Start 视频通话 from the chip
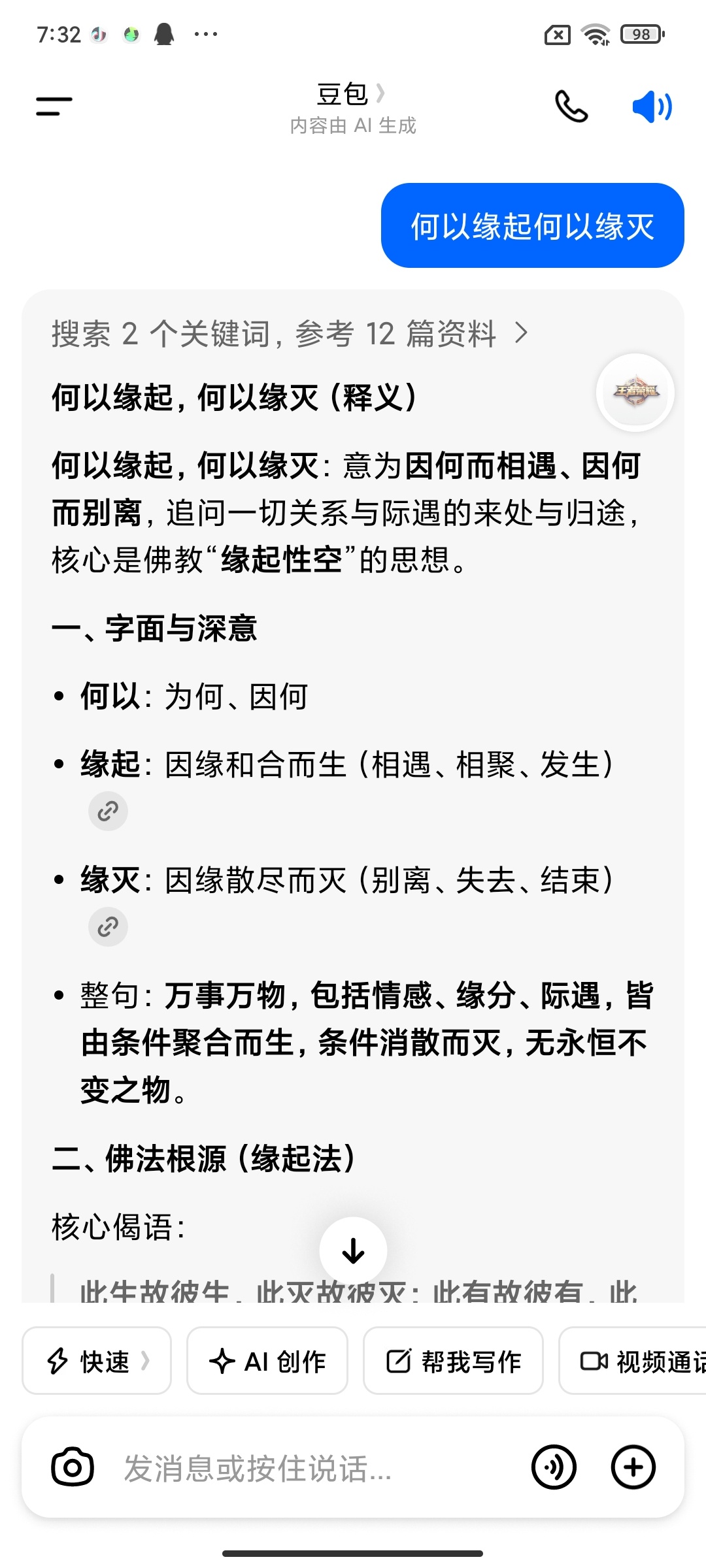Viewport: 706px width, 1568px height. [633, 1362]
